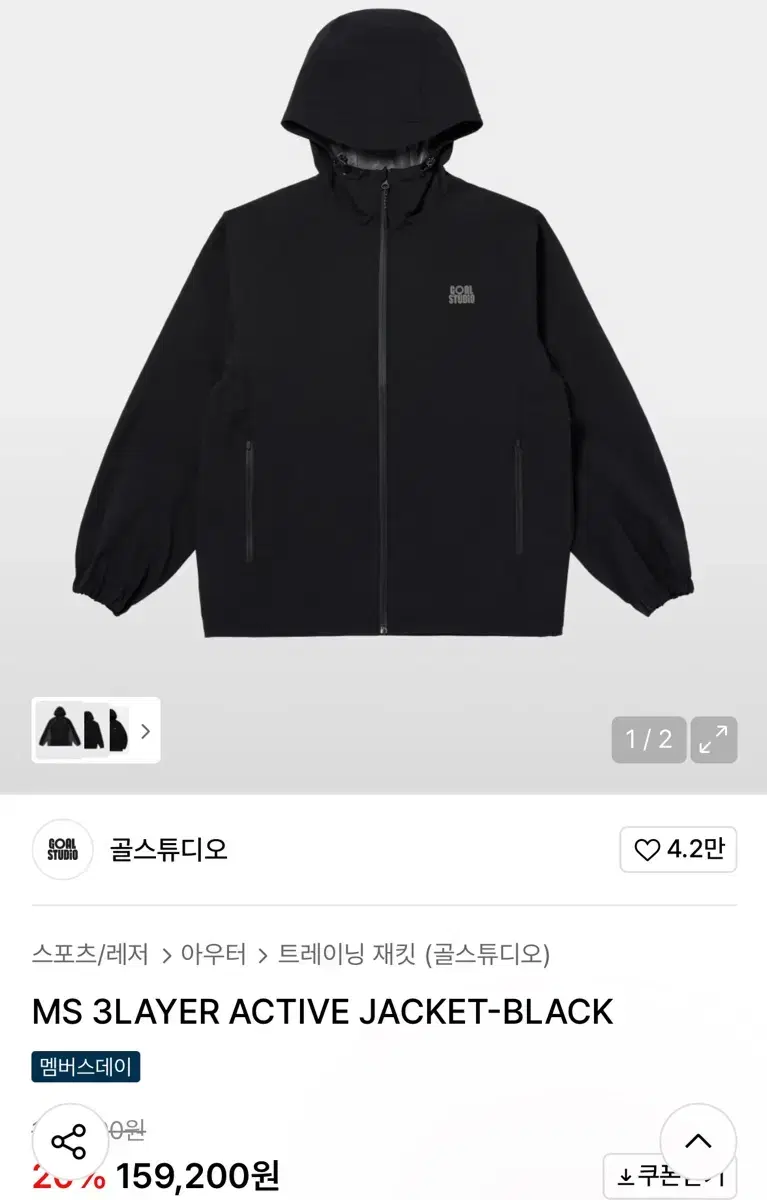
Task: Click the 1/2 image page indicator
Action: point(648,740)
